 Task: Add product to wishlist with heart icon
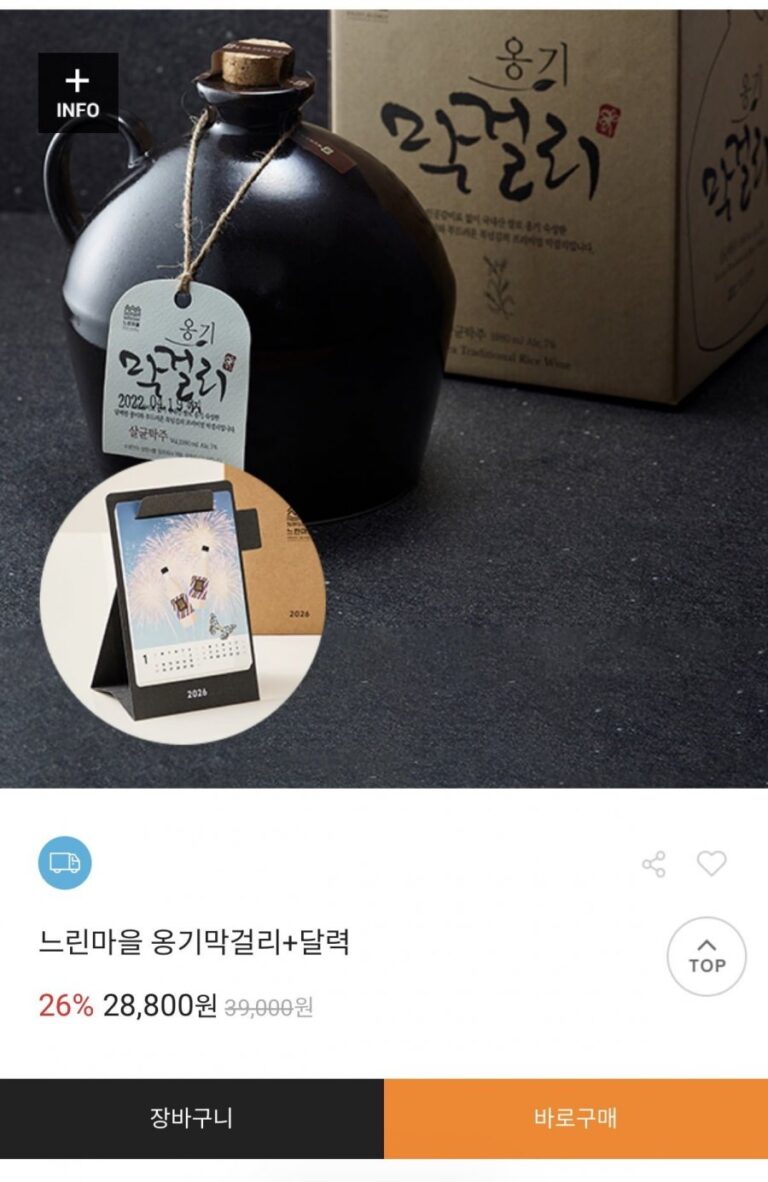click(711, 863)
